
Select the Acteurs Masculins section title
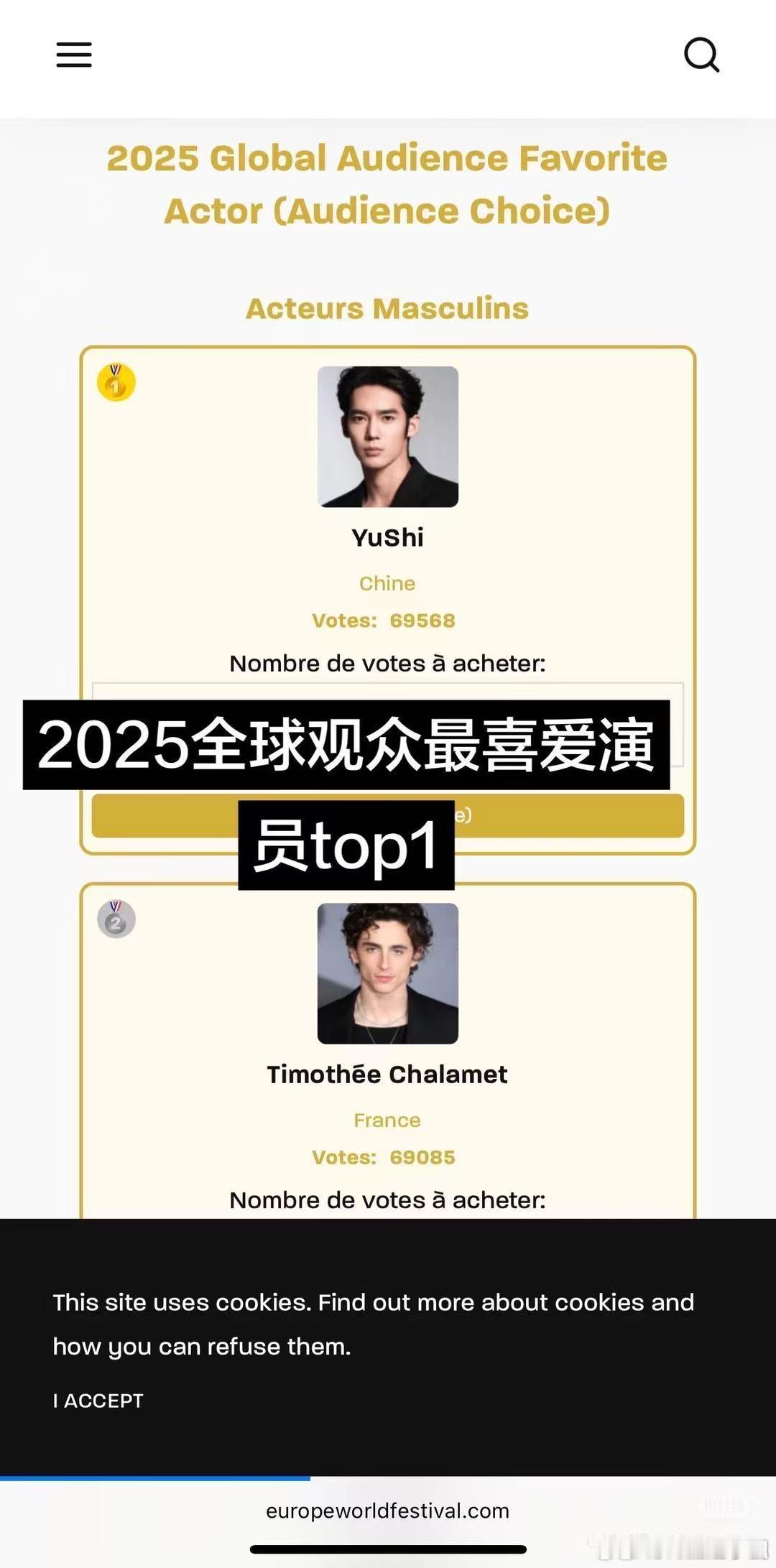(x=387, y=308)
